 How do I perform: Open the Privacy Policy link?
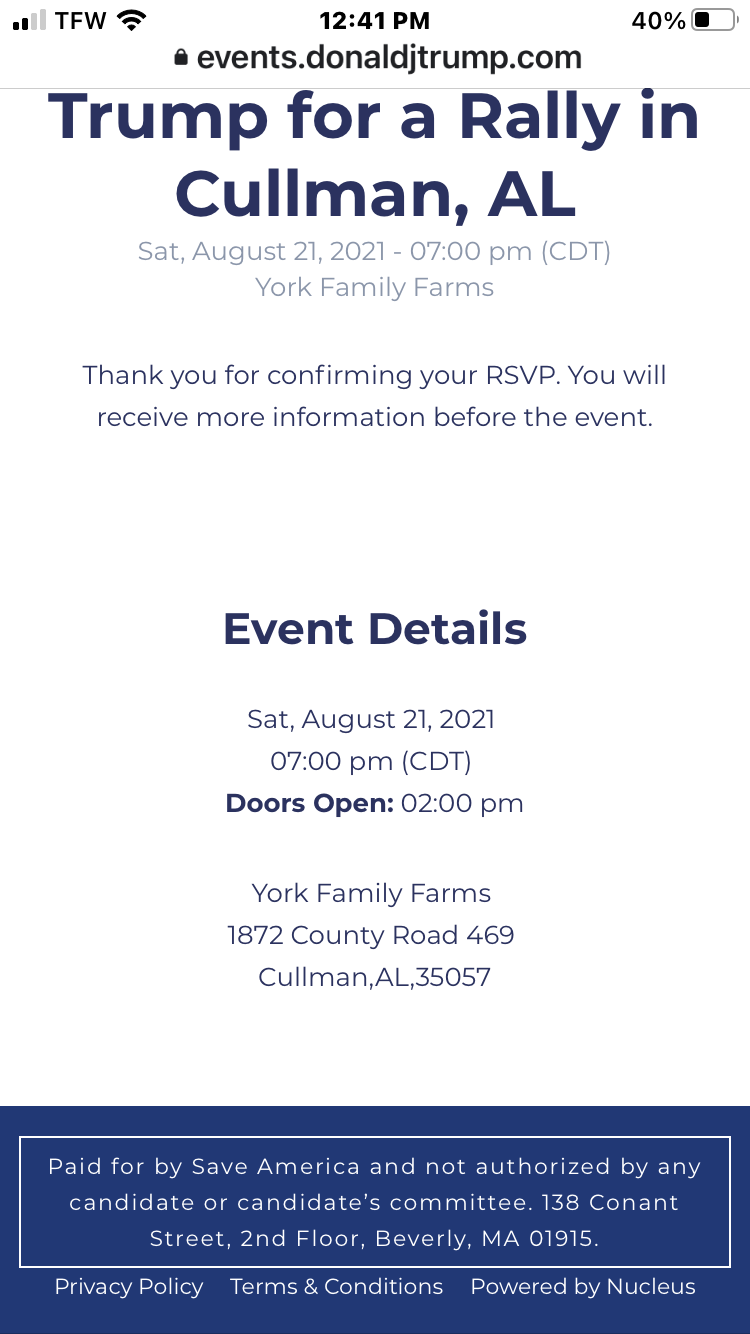129,1287
